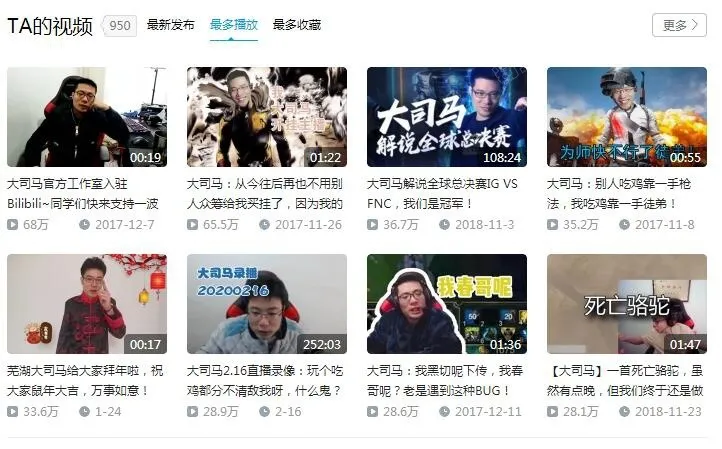Open video 芜湖大司马给大家拜年啦
The width and height of the screenshot is (722, 449).
87,304
